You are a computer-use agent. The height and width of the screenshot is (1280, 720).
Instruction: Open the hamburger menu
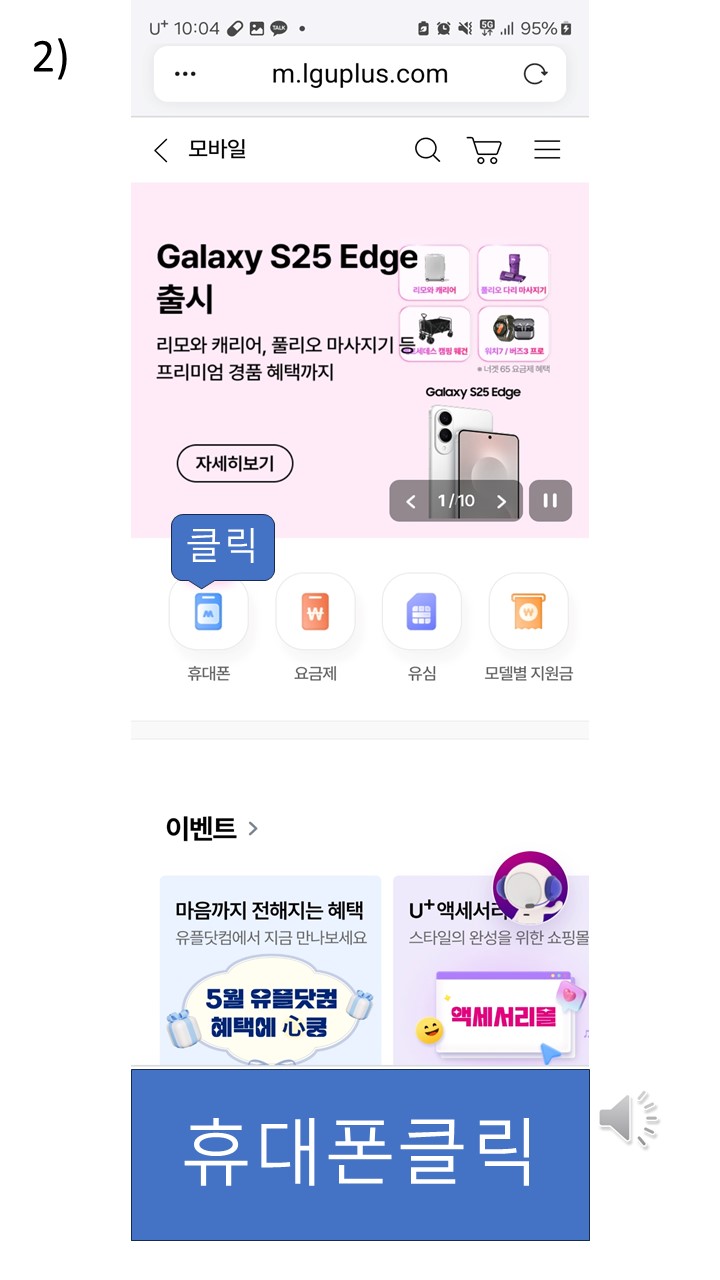(547, 150)
